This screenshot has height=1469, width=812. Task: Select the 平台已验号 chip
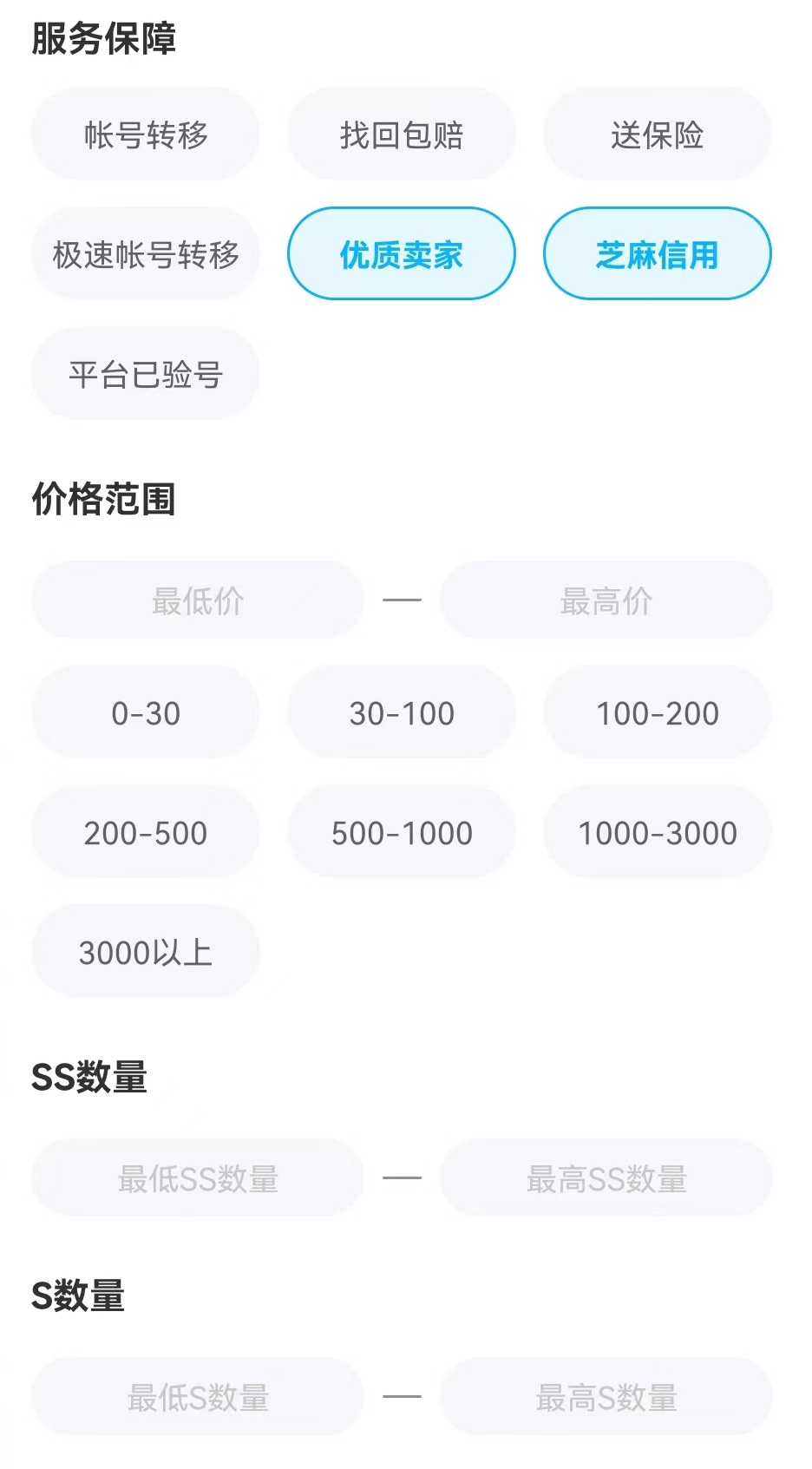(x=146, y=374)
